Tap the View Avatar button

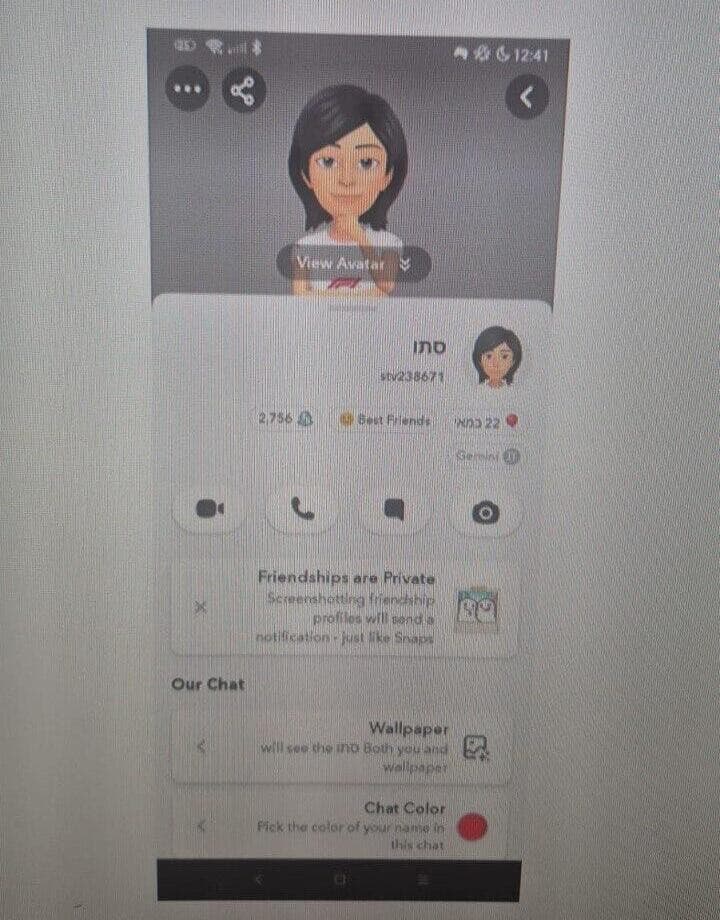pos(354,263)
